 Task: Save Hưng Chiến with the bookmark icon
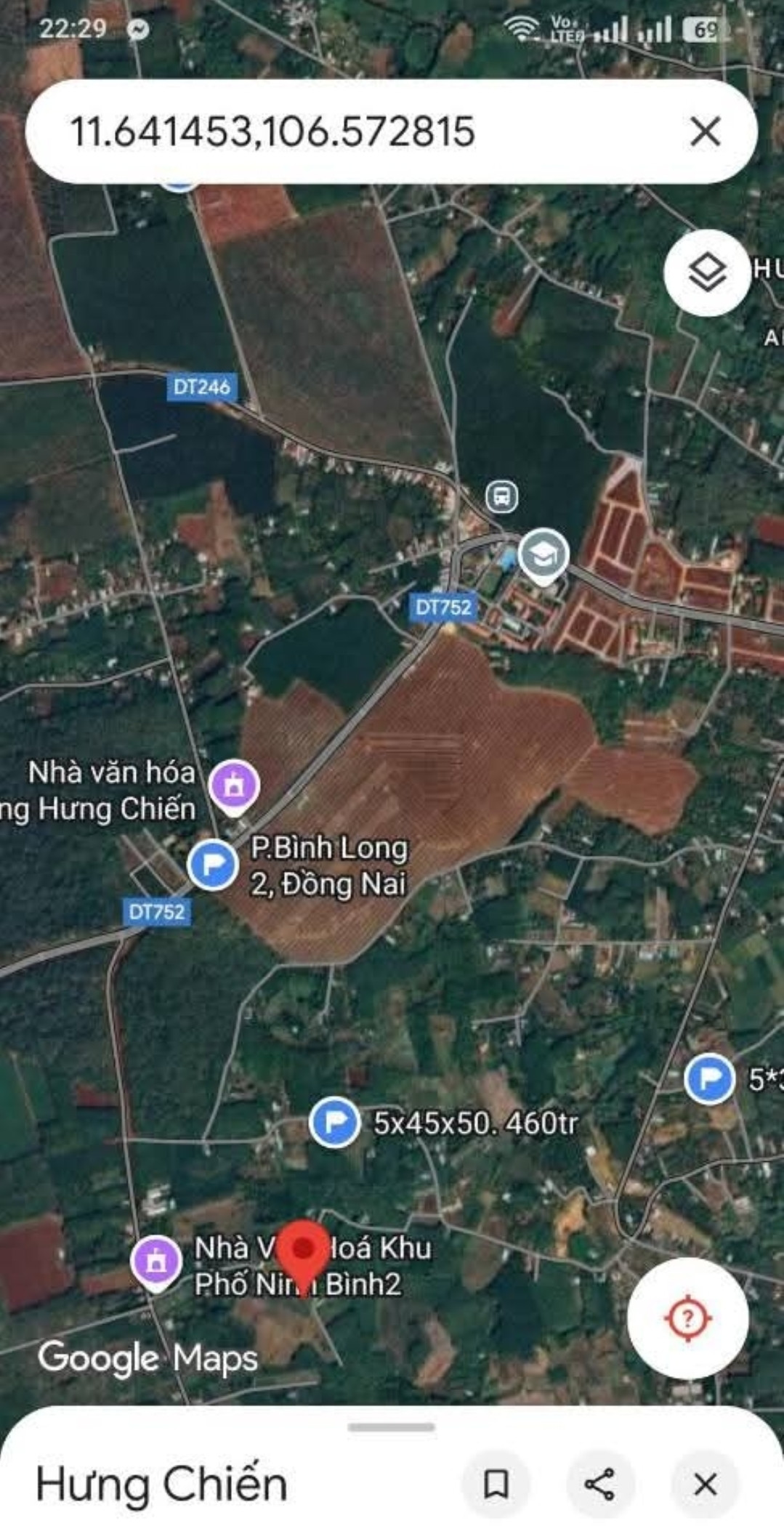(x=496, y=1483)
